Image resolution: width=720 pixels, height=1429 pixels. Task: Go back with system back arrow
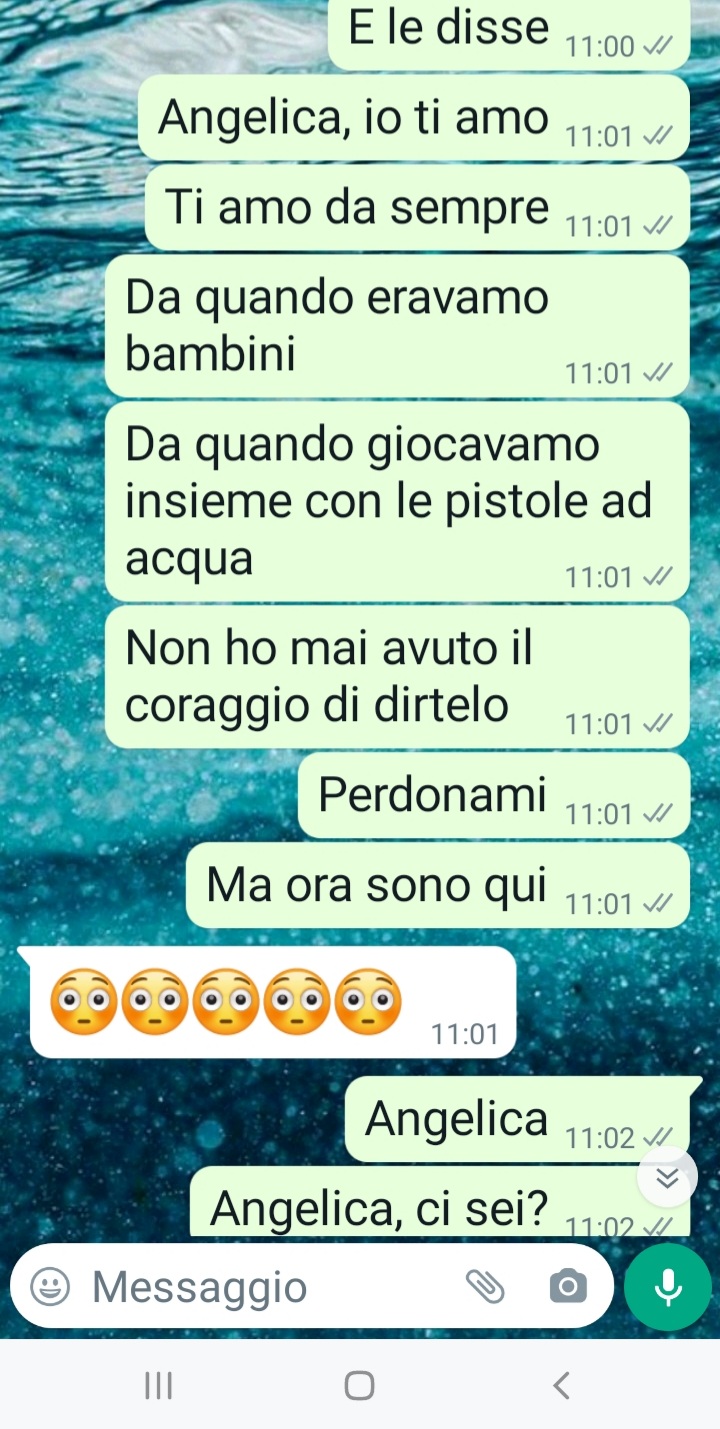561,1385
